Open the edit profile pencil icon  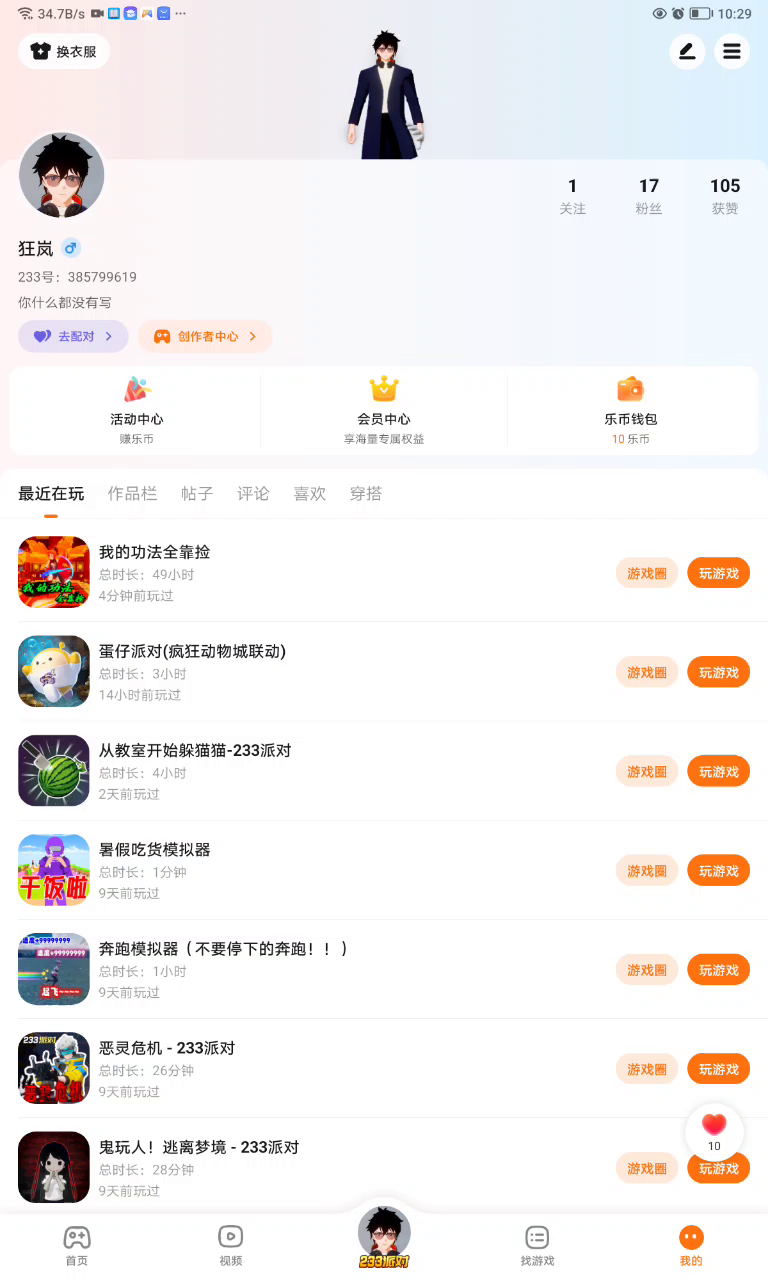pyautogui.click(x=687, y=52)
